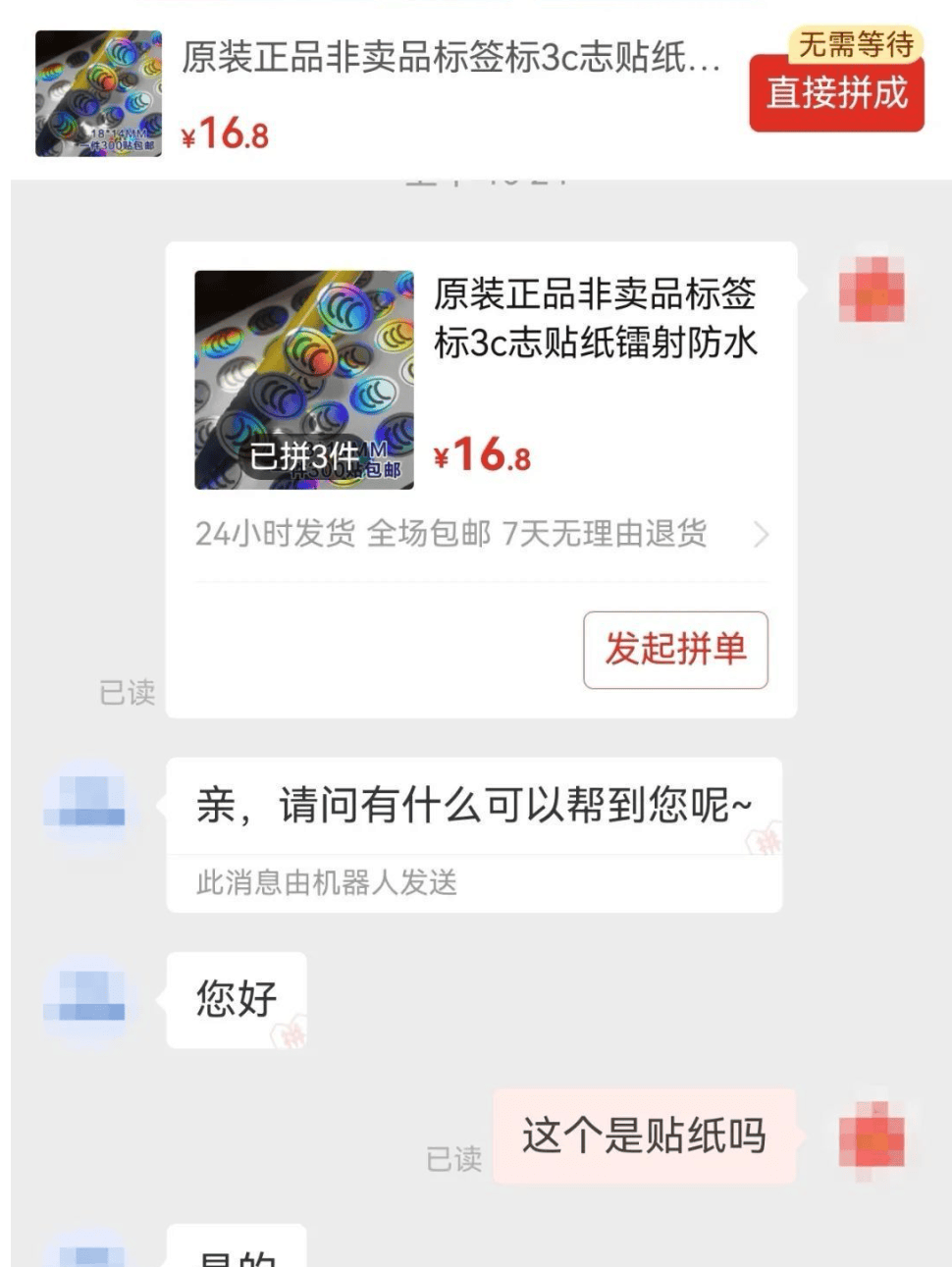Tap 发起拼单 on the product card
This screenshot has width=952, height=1267.
pyautogui.click(x=675, y=650)
